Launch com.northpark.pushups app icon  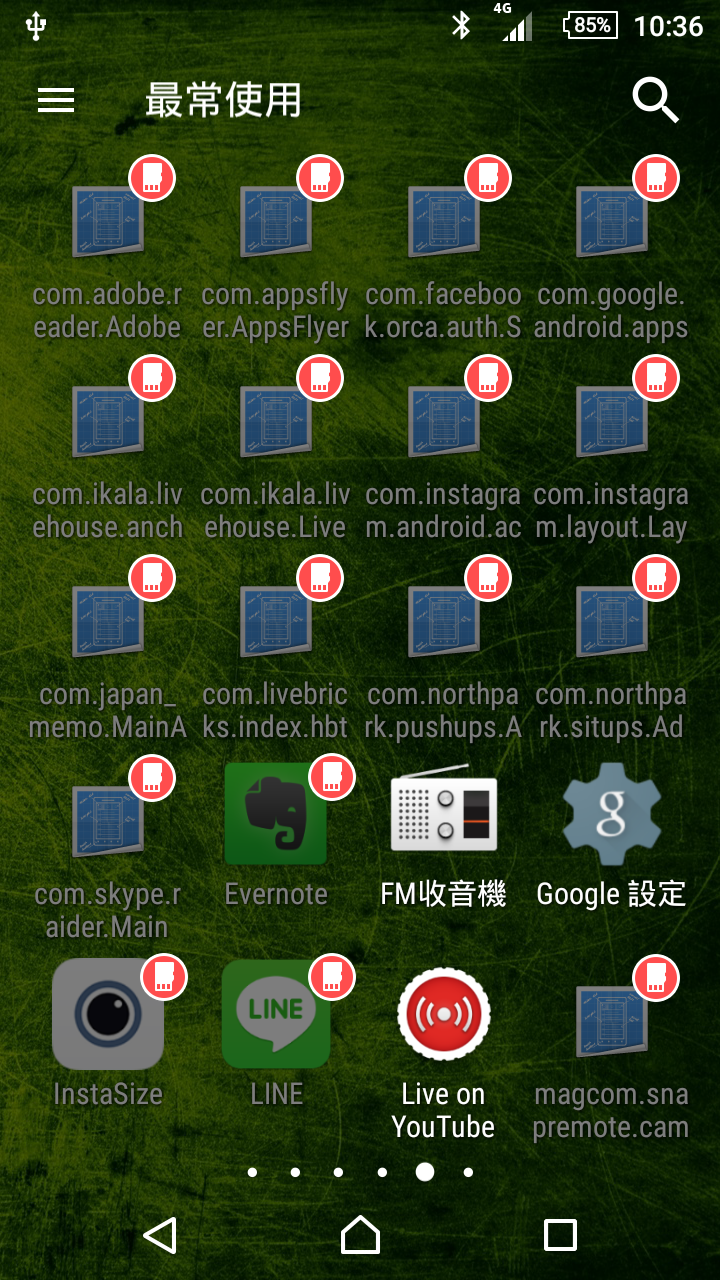point(443,620)
